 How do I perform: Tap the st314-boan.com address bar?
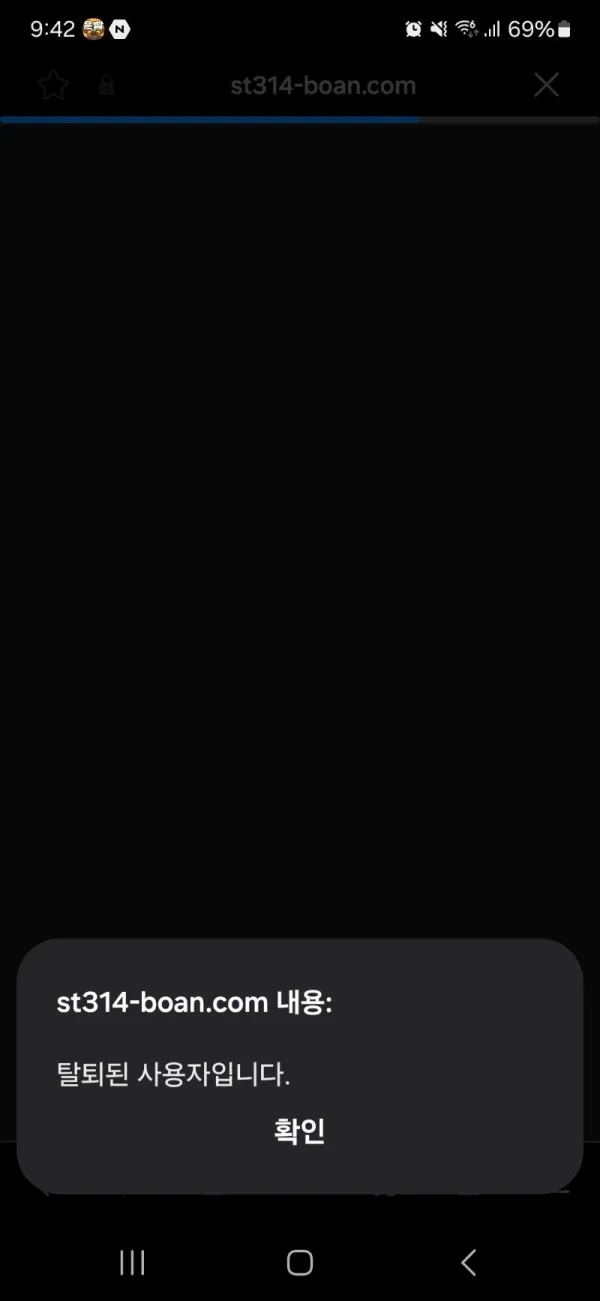[322, 85]
